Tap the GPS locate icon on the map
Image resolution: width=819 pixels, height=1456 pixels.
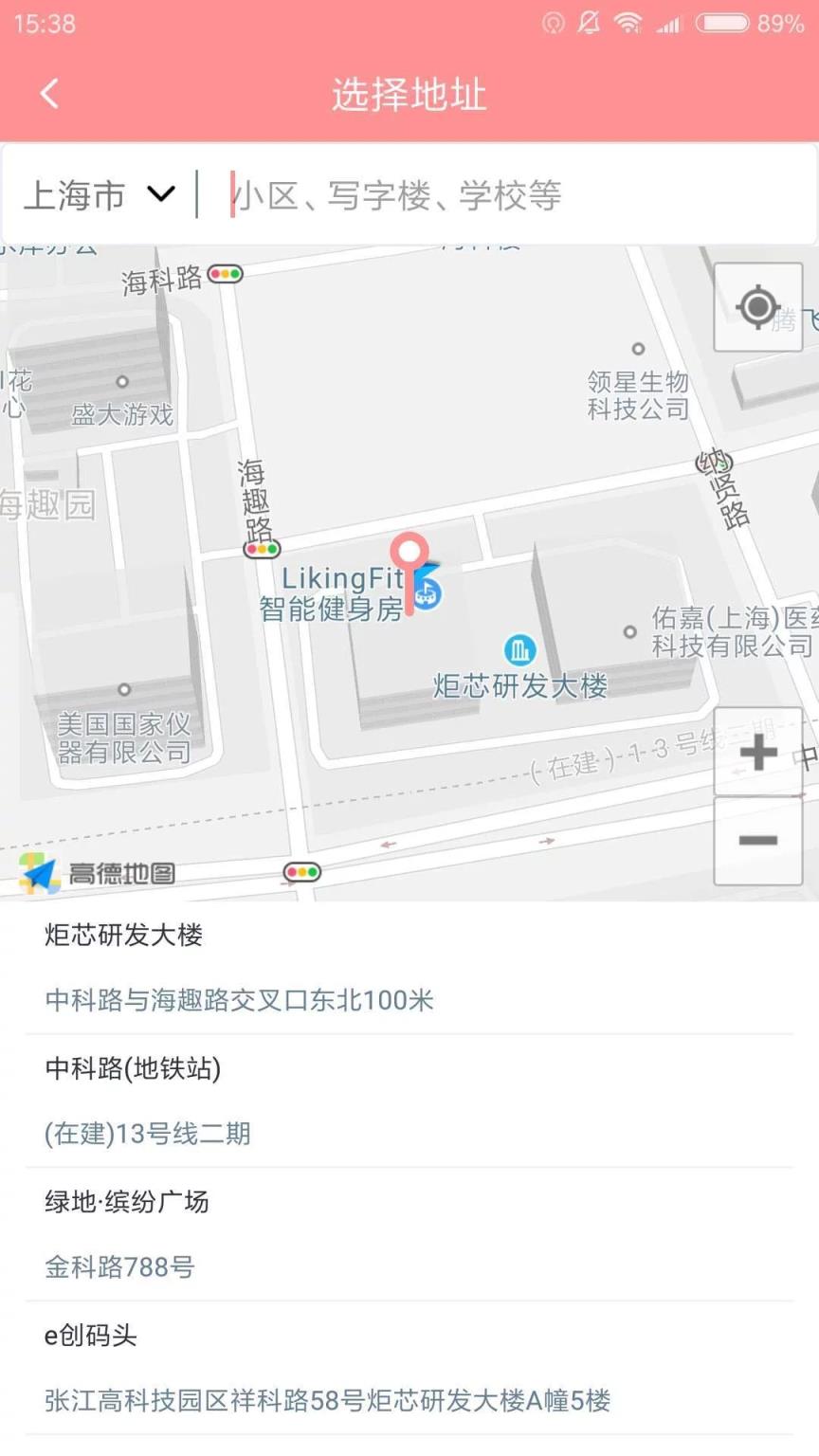pyautogui.click(x=756, y=308)
